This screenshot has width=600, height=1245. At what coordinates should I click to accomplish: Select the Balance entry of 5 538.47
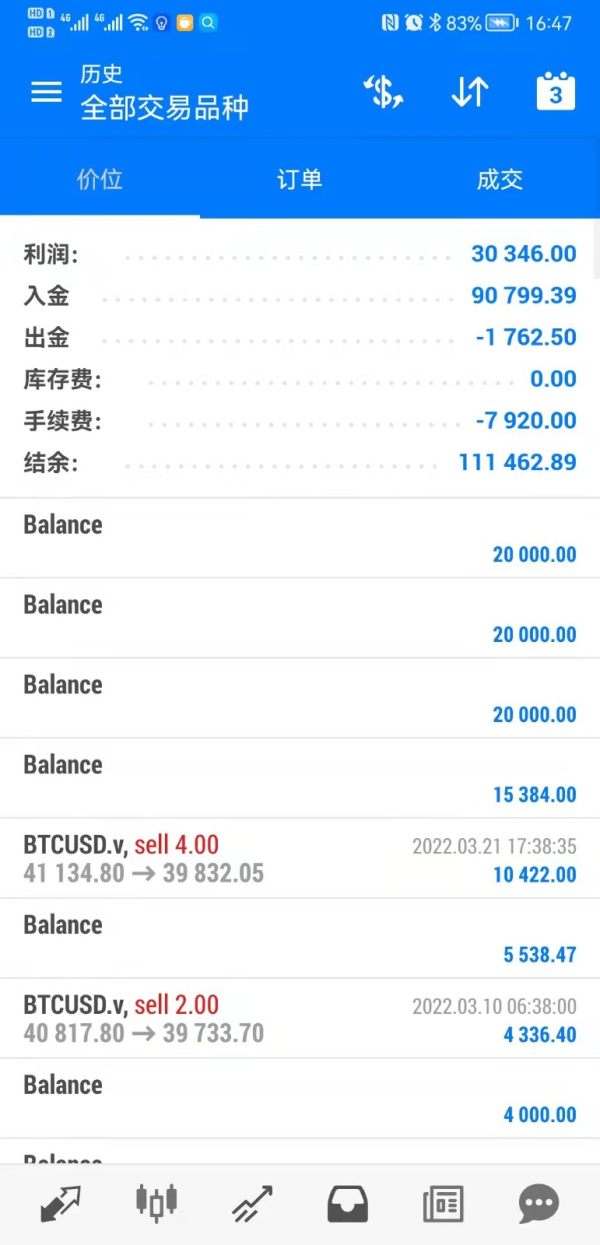pyautogui.click(x=300, y=939)
